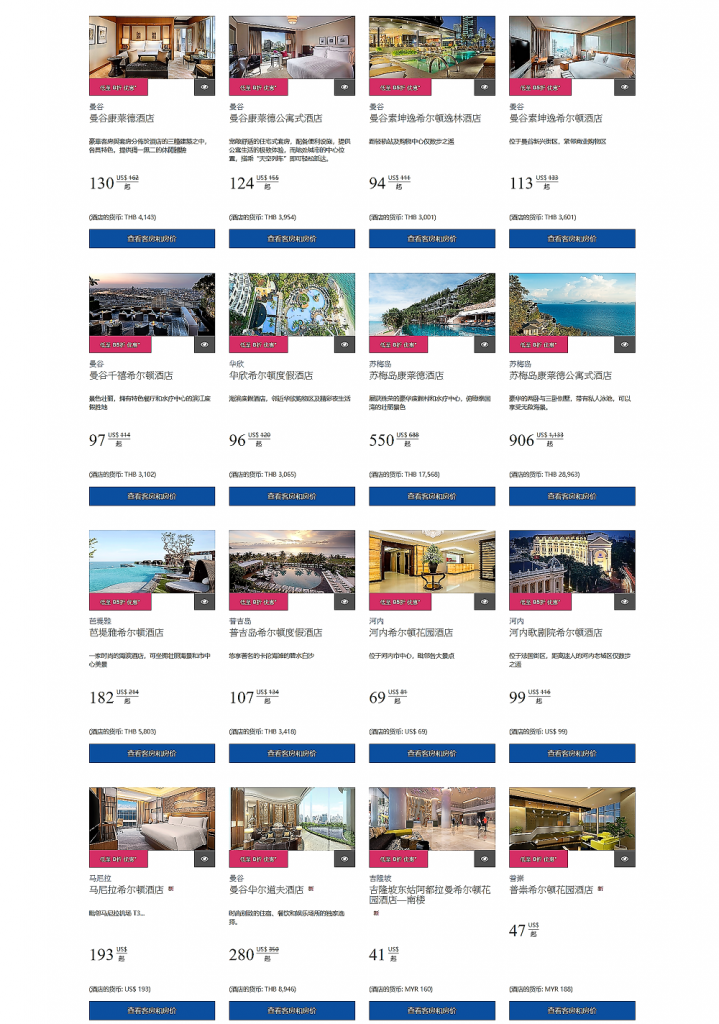Open the eye icon on 曼谷康莱德公寓式酒店
The height and width of the screenshot is (1024, 719).
pos(344,87)
